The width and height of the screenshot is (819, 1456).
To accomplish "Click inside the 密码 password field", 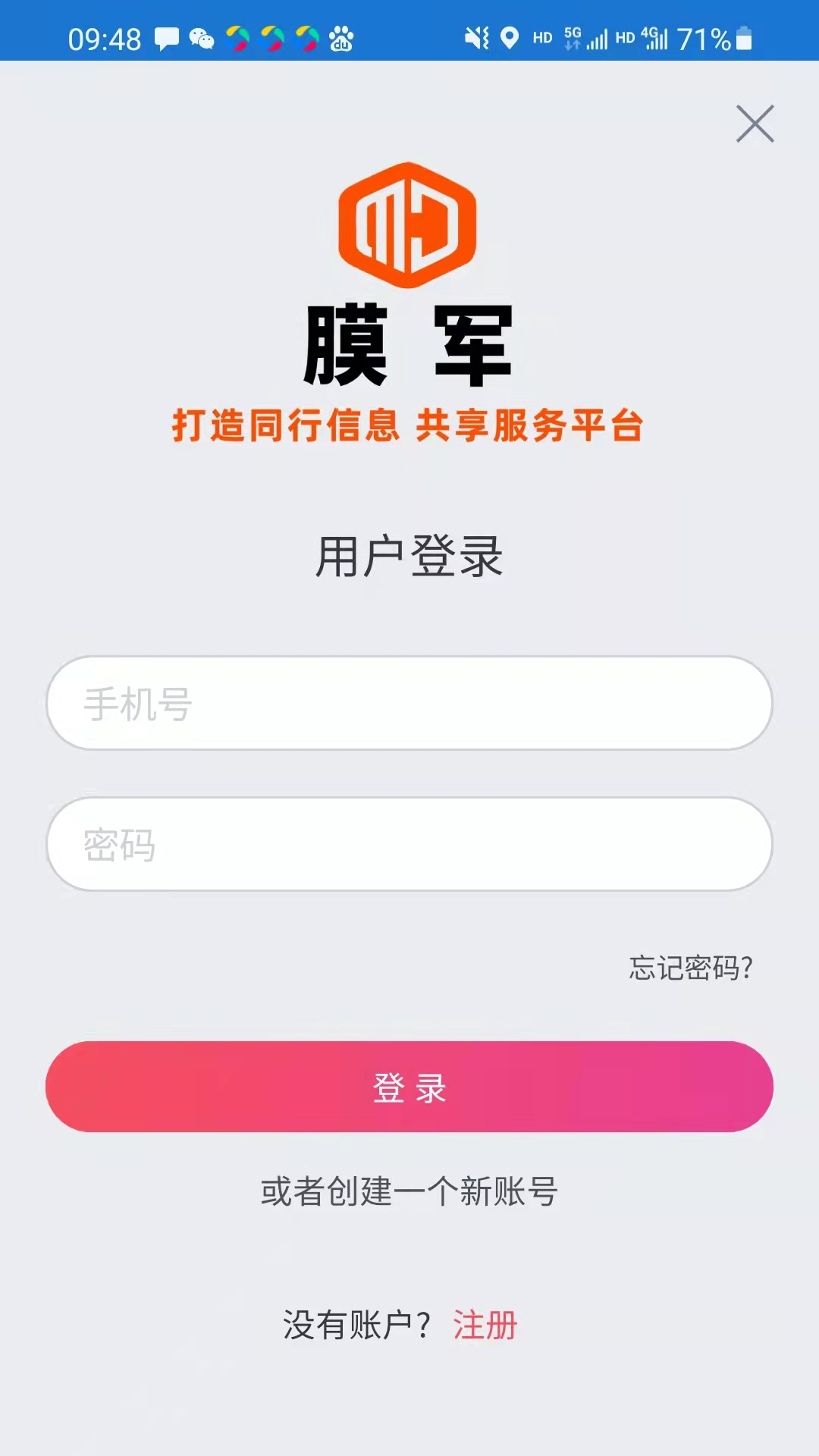I will [x=409, y=843].
